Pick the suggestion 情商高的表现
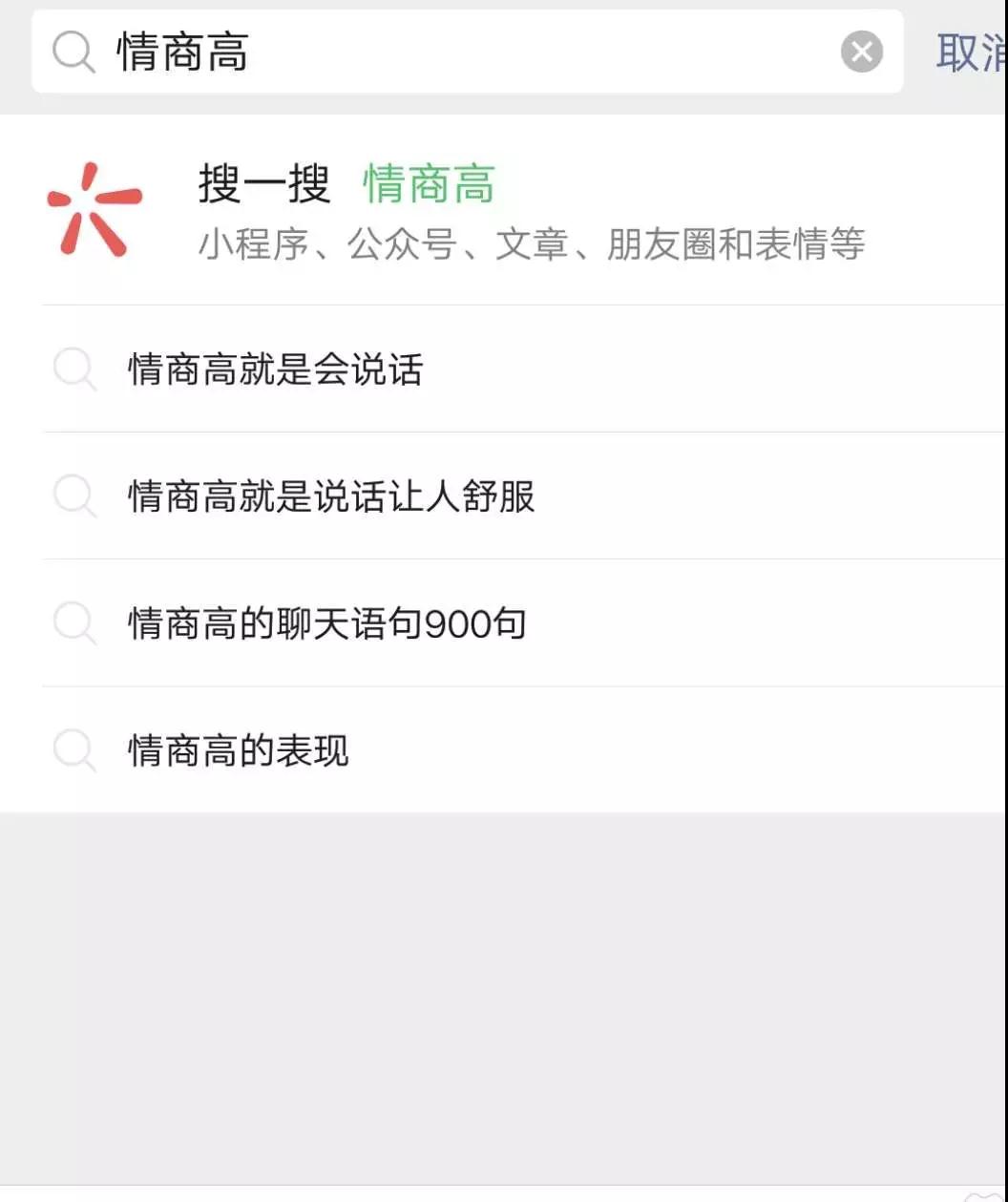The image size is (1008, 1202). pos(239,750)
